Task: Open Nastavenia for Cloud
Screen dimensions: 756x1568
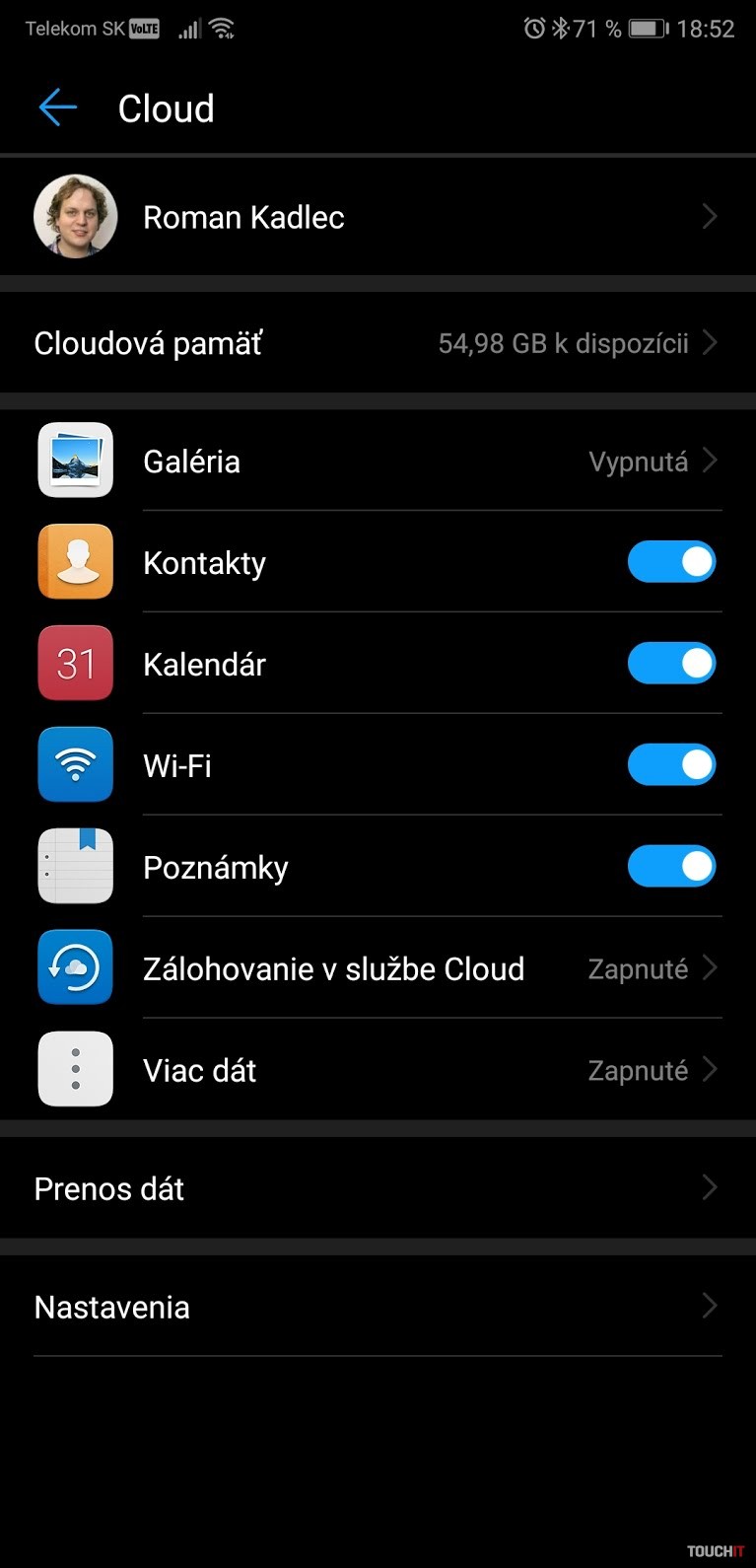Action: (x=378, y=1307)
